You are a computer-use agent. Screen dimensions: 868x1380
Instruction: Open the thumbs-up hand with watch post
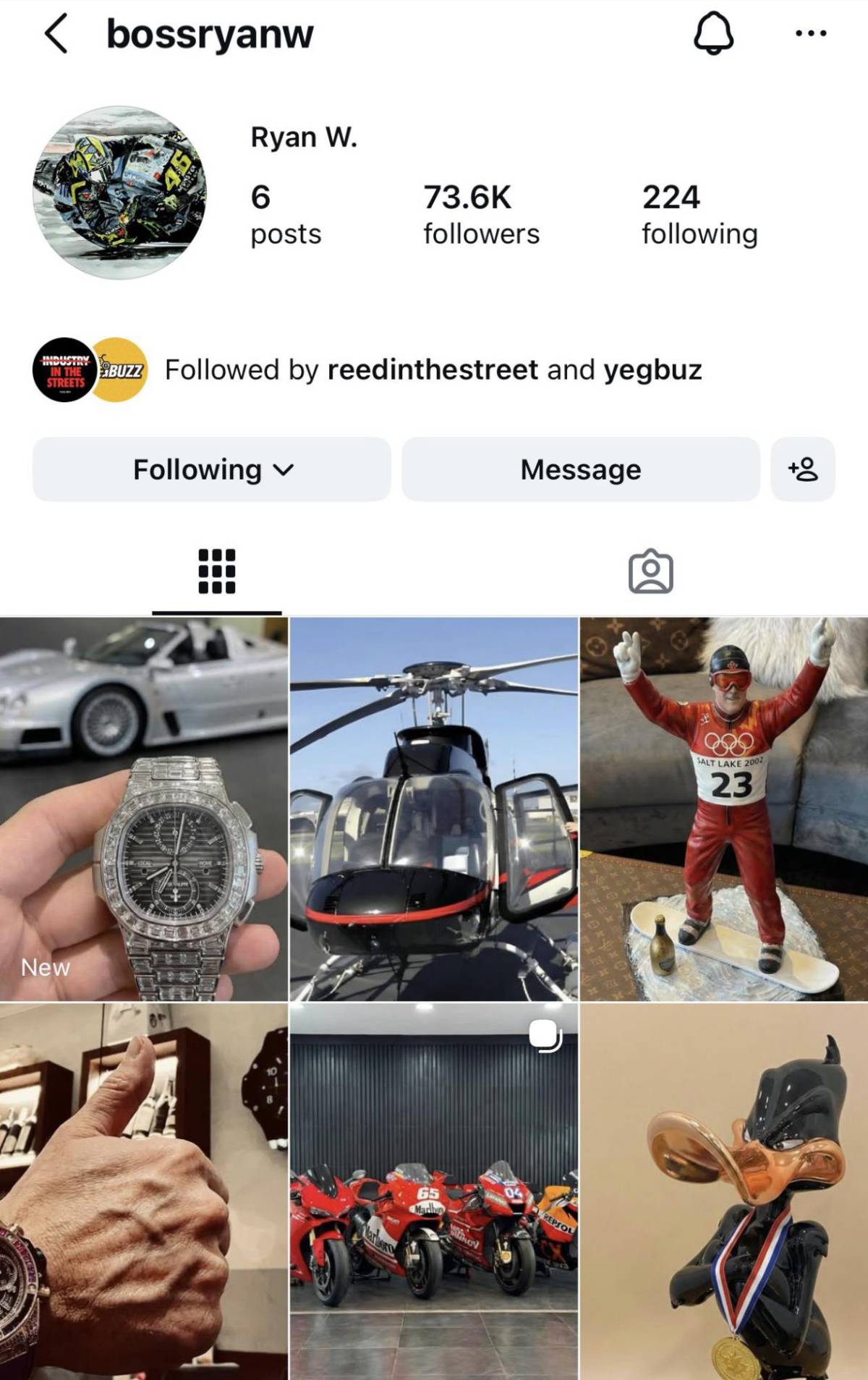coord(144,1191)
